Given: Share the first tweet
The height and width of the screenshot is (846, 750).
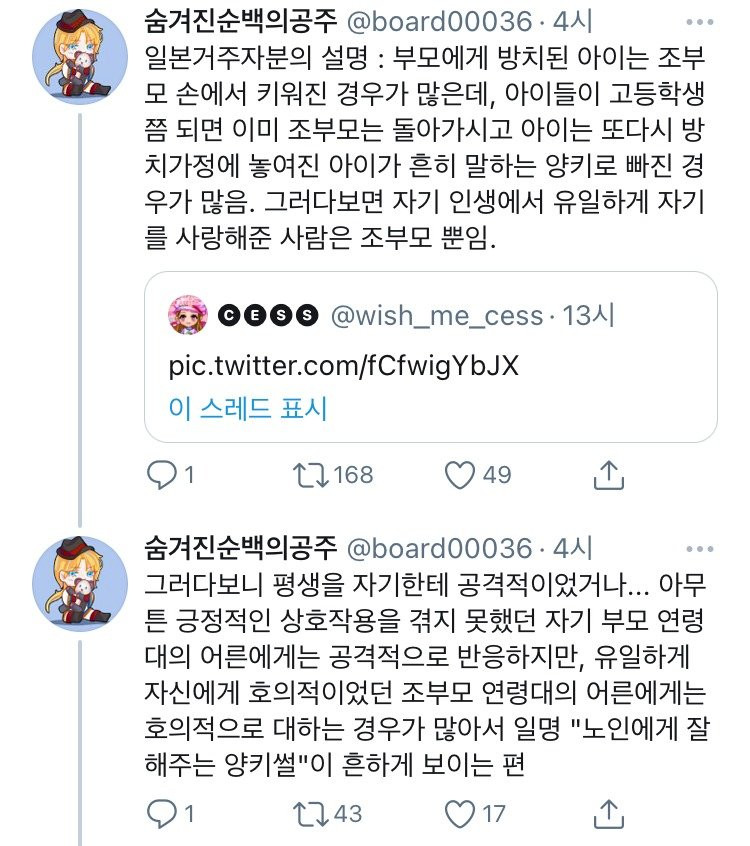Looking at the screenshot, I should click(609, 476).
